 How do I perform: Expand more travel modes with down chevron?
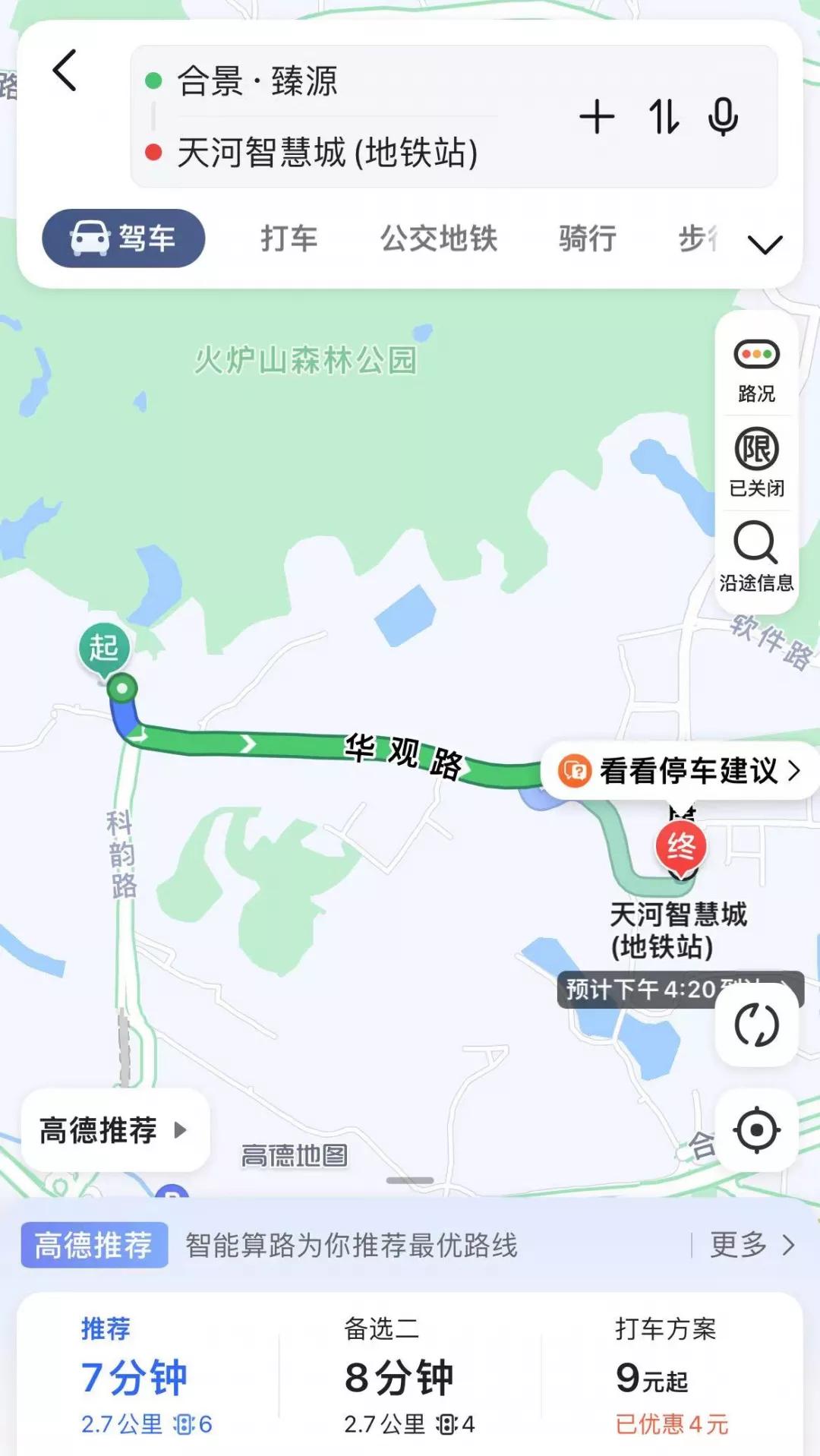(766, 244)
